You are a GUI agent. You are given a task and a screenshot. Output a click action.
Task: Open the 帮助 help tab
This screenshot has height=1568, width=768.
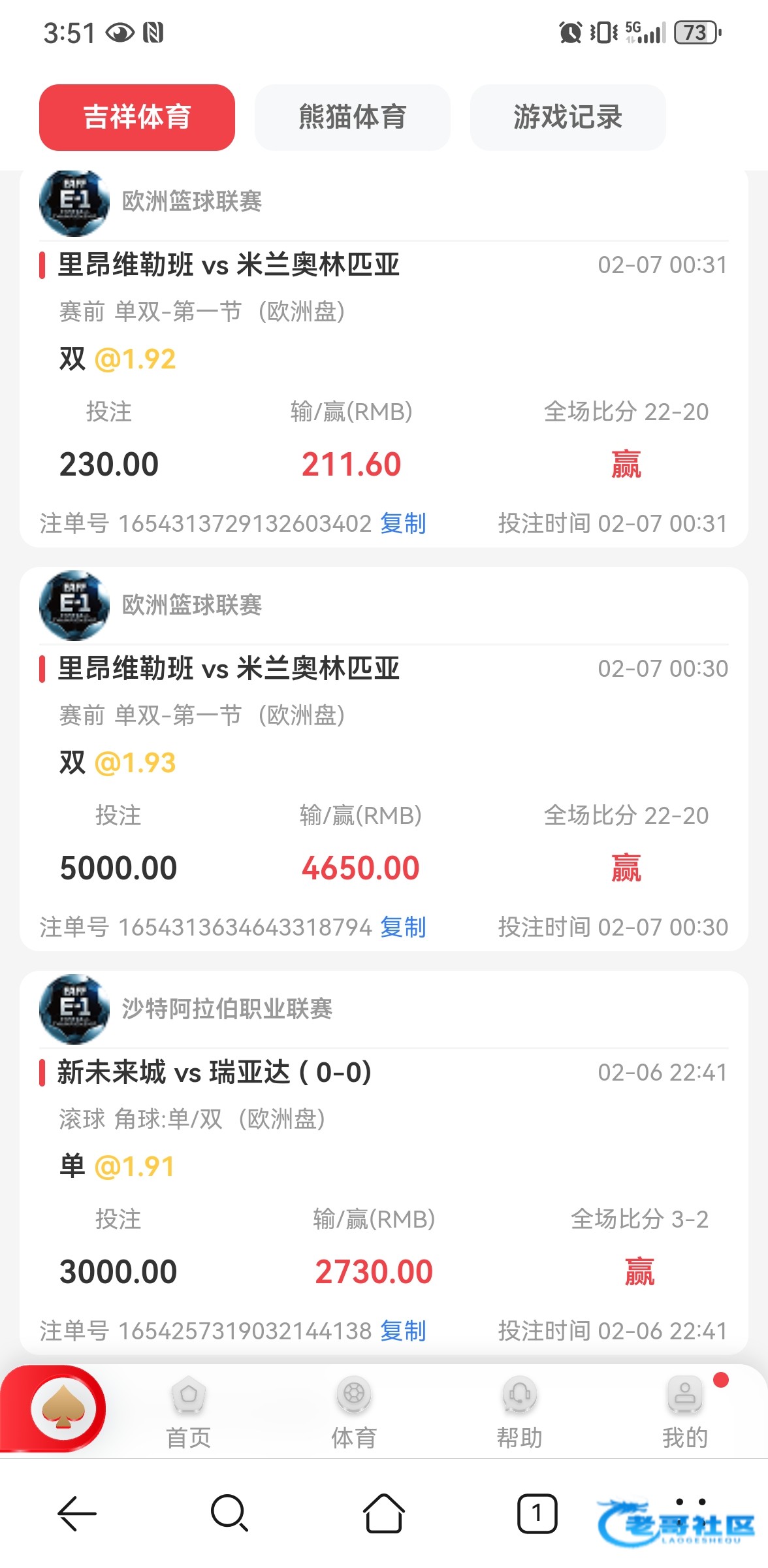(519, 1412)
